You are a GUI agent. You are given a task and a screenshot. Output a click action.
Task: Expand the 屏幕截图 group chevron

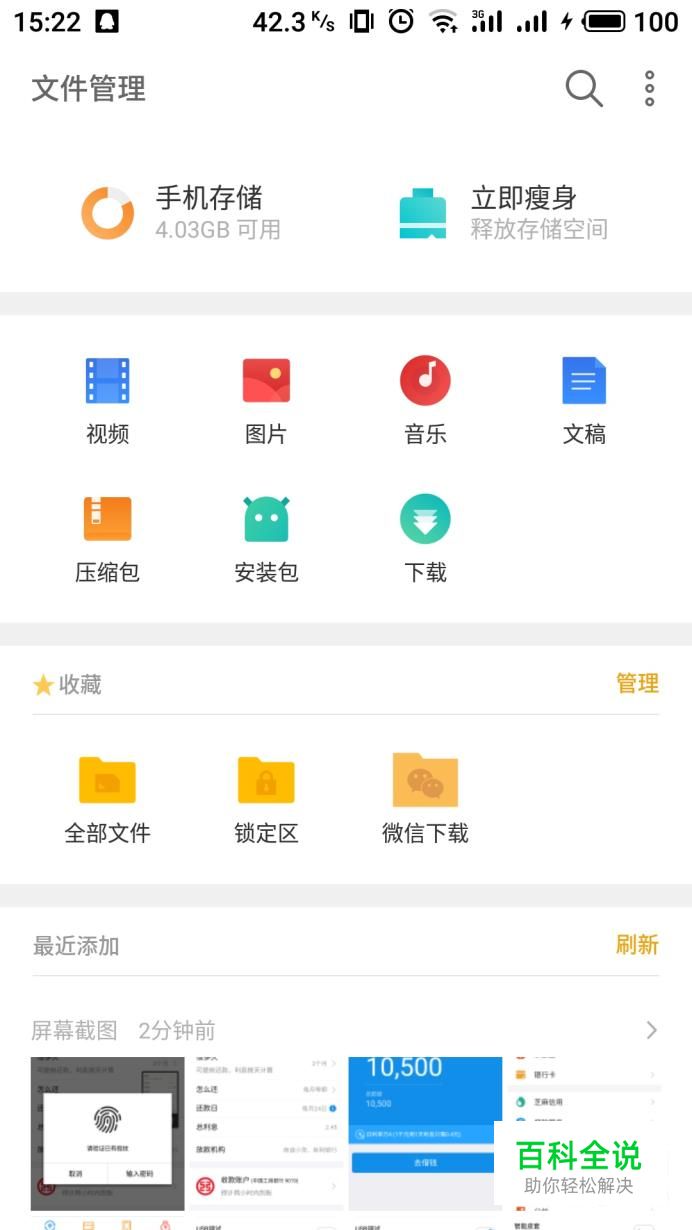651,1030
